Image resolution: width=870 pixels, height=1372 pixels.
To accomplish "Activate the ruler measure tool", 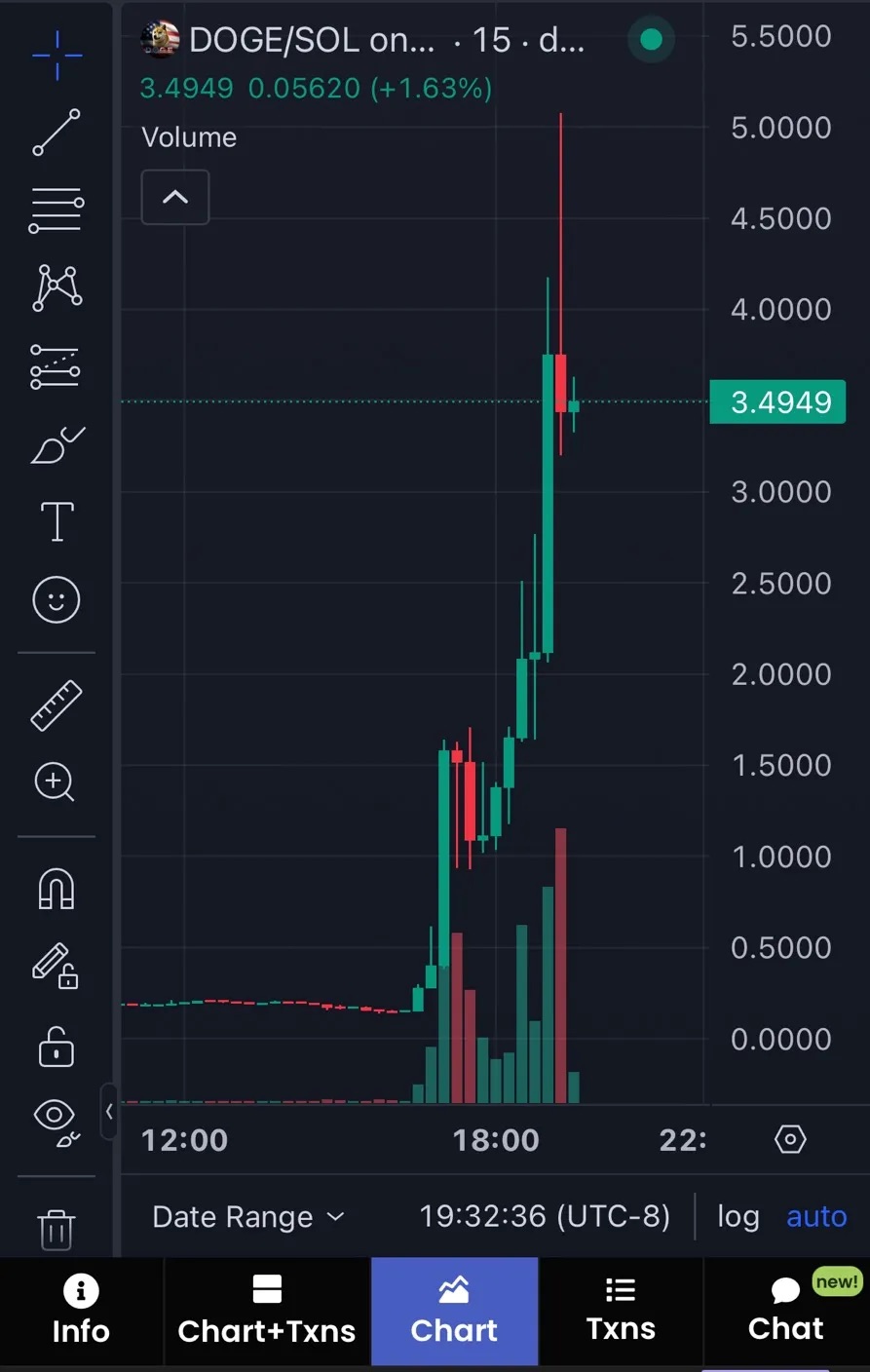I will pos(57,705).
